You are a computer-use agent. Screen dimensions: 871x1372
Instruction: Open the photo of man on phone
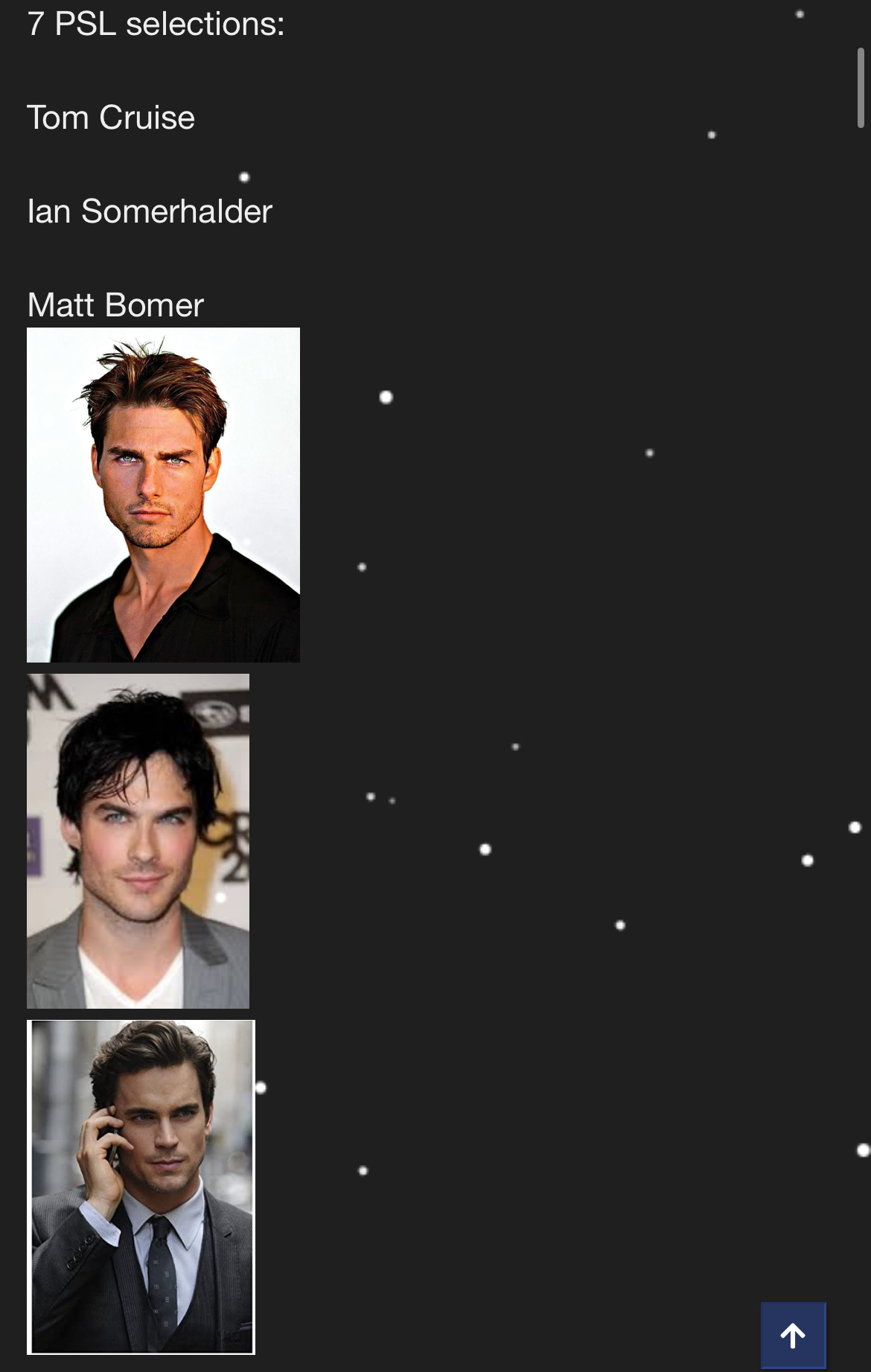coord(141,1187)
